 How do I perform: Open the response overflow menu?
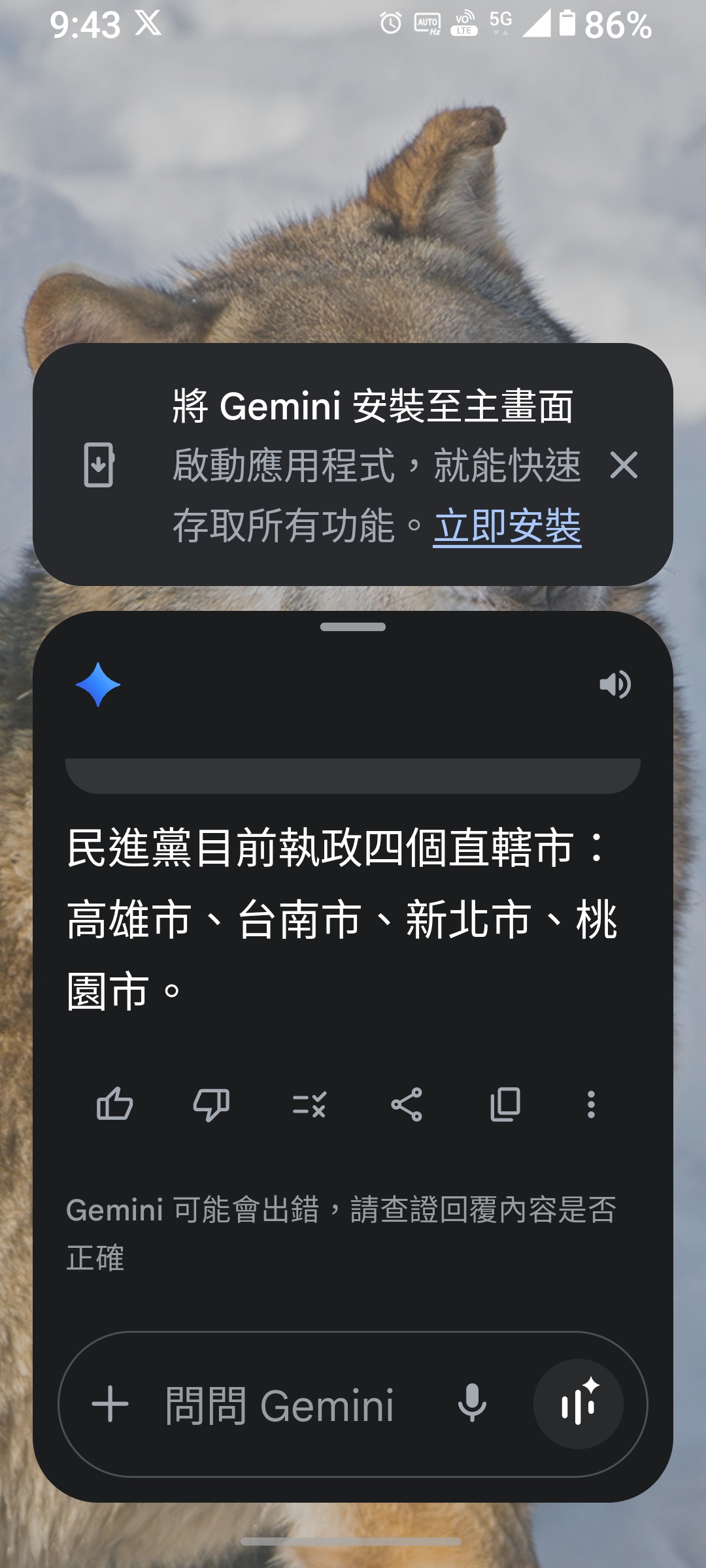(x=591, y=1105)
